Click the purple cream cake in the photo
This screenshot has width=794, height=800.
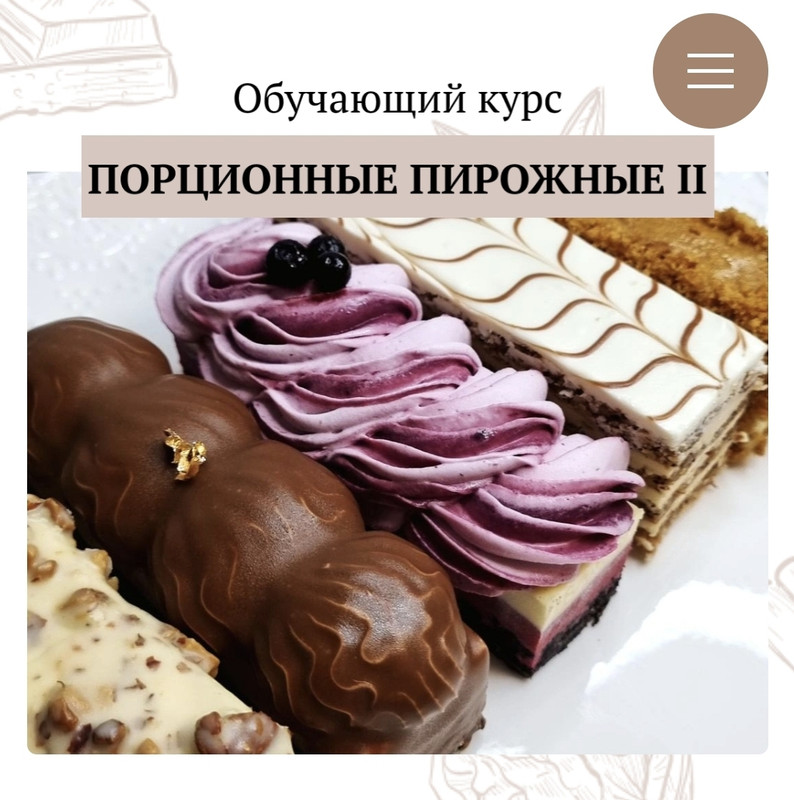tap(400, 420)
